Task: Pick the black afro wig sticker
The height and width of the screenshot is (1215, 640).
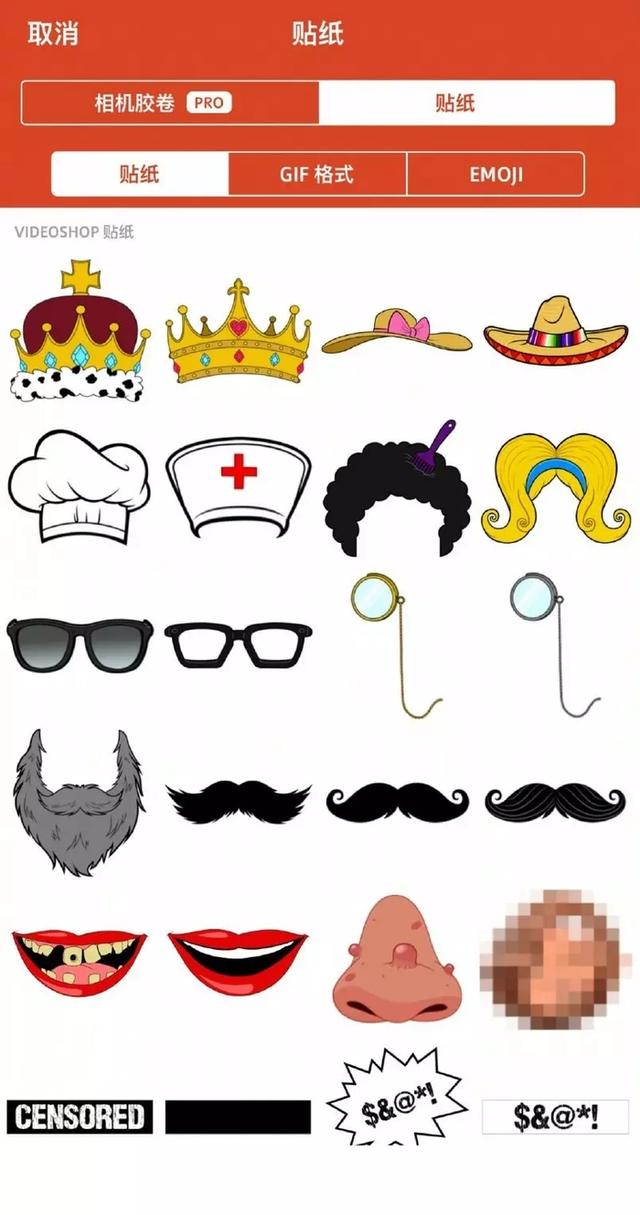Action: 397,490
